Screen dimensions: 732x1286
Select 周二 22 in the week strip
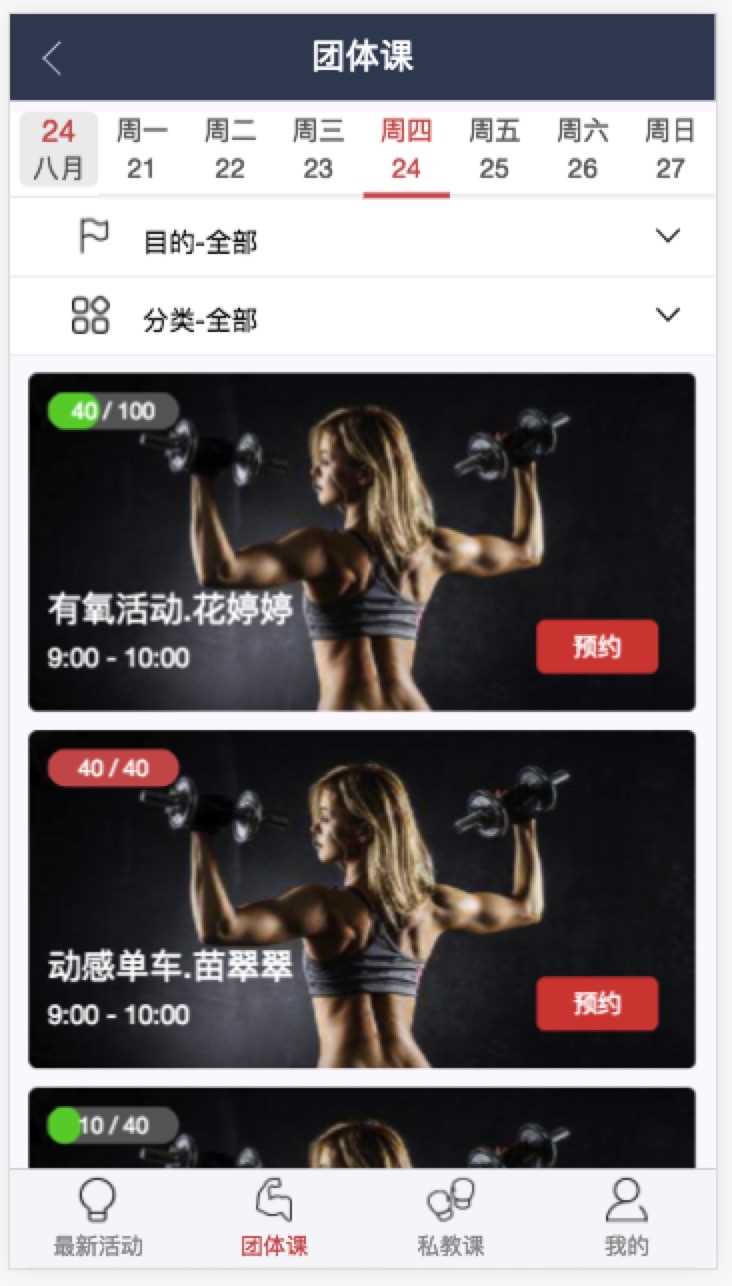(x=229, y=149)
